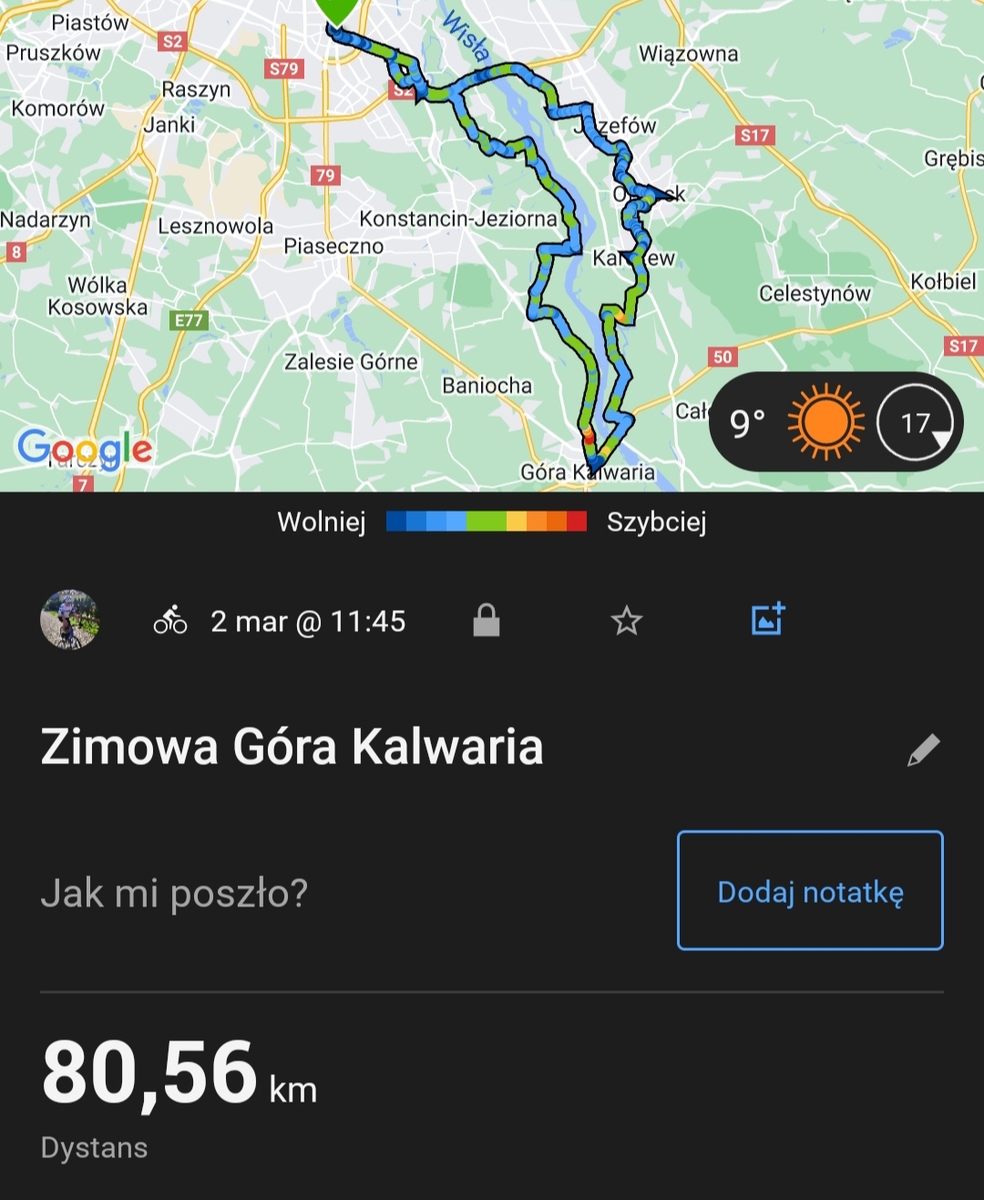Tap the "Dodaj notatkę" button
The image size is (984, 1200).
pyautogui.click(x=810, y=890)
